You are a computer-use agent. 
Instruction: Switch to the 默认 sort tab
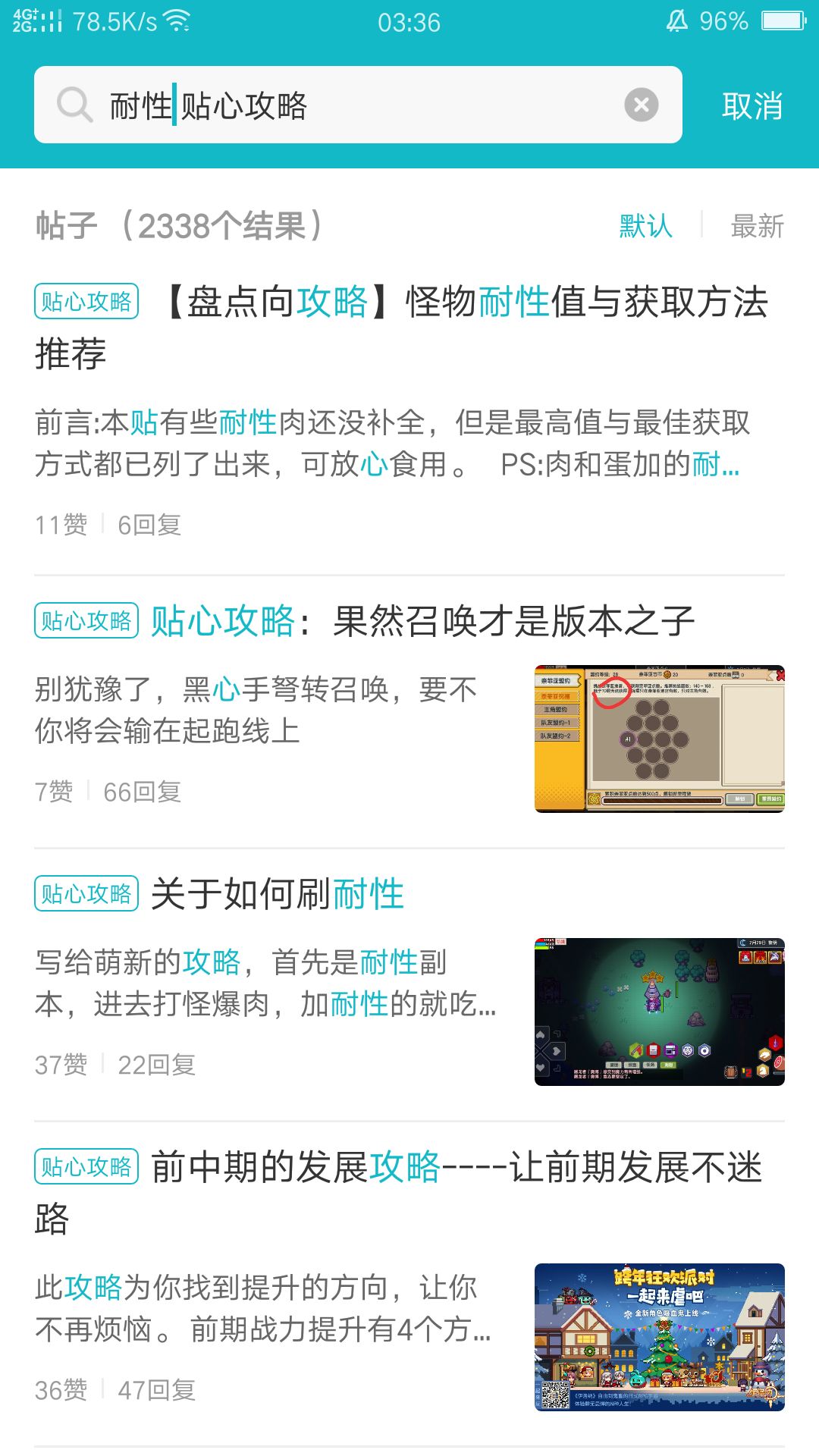(644, 226)
